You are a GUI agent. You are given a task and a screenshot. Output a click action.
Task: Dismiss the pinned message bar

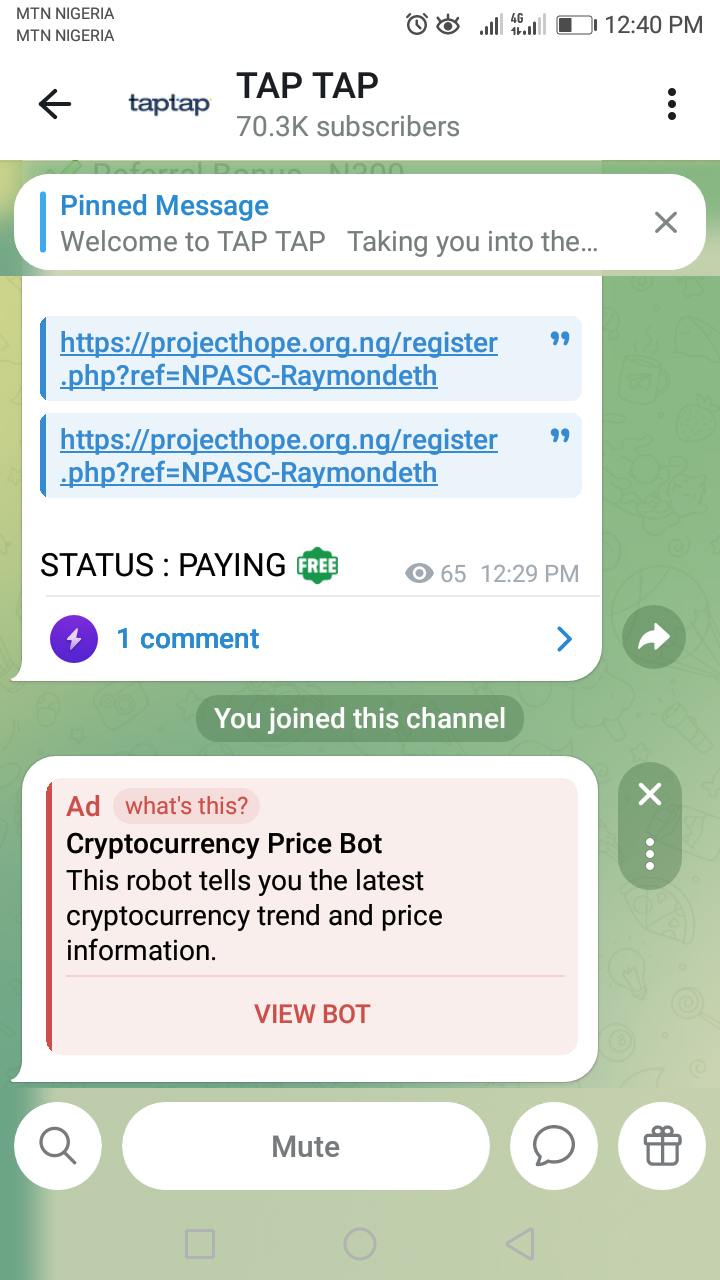pos(665,223)
